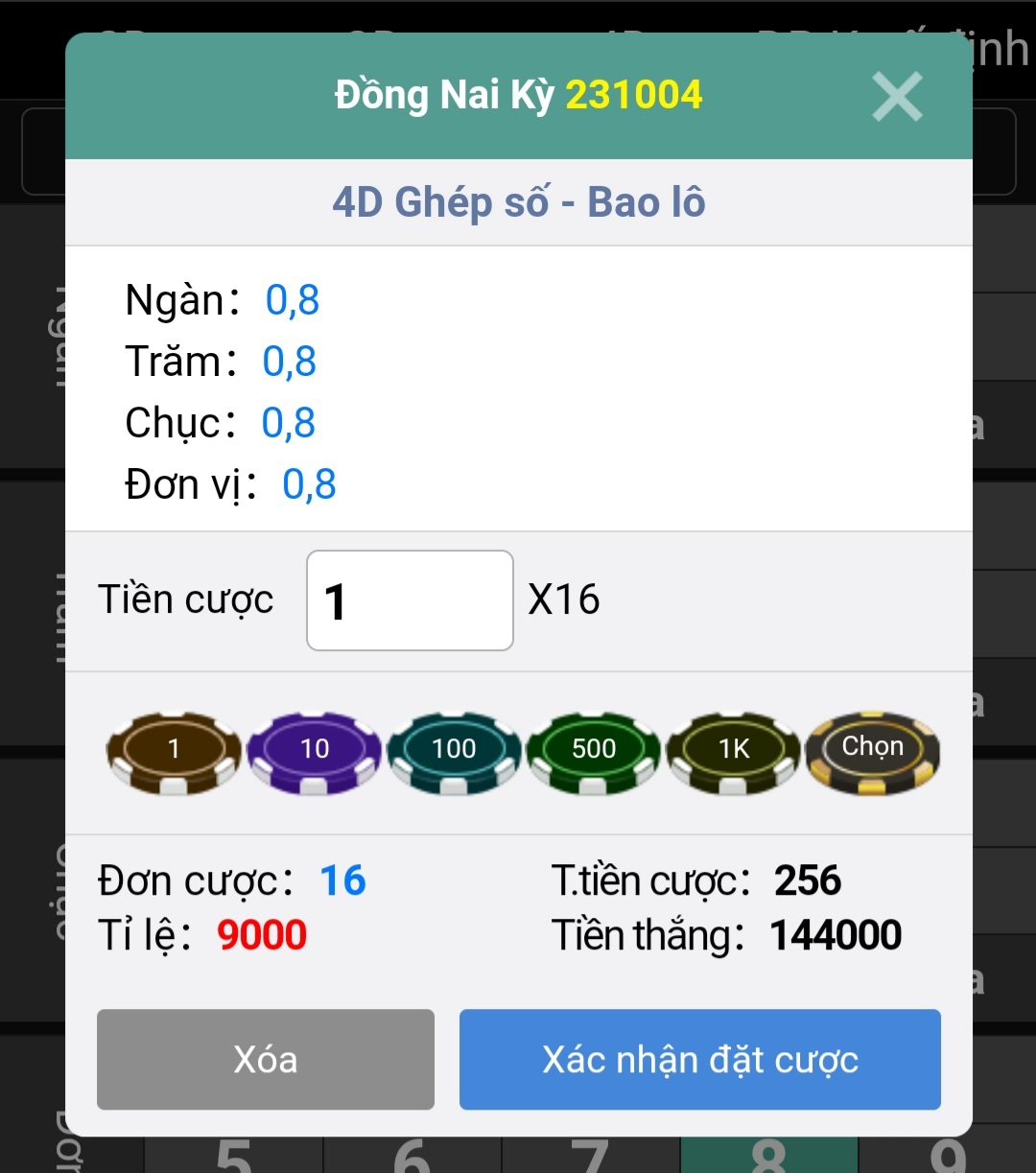
Task: Confirm with Xác nhận đặt cược
Action: 699,1059
